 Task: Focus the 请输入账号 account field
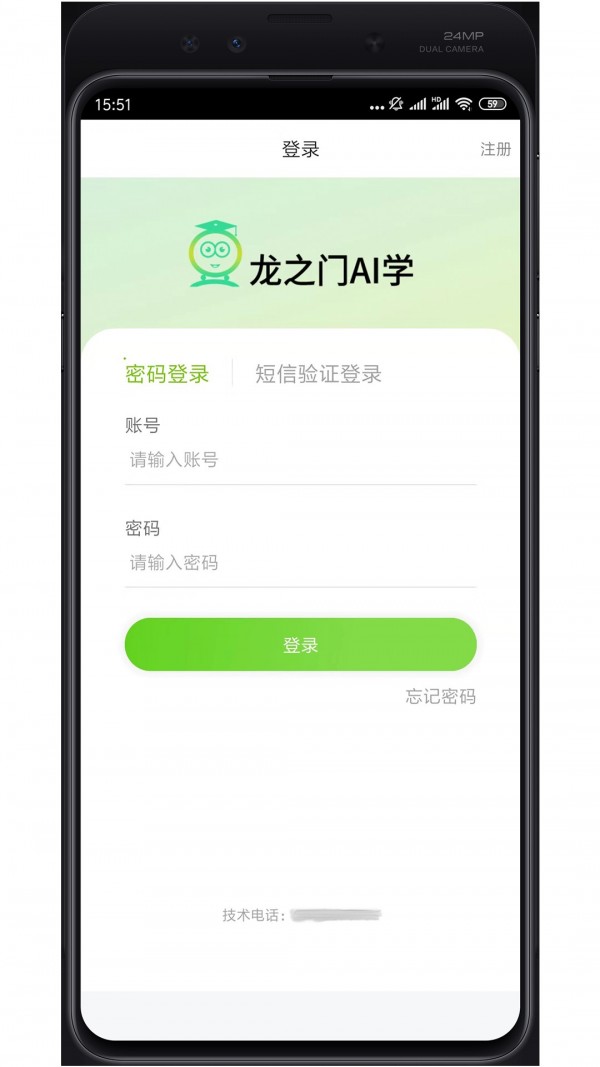(300, 460)
